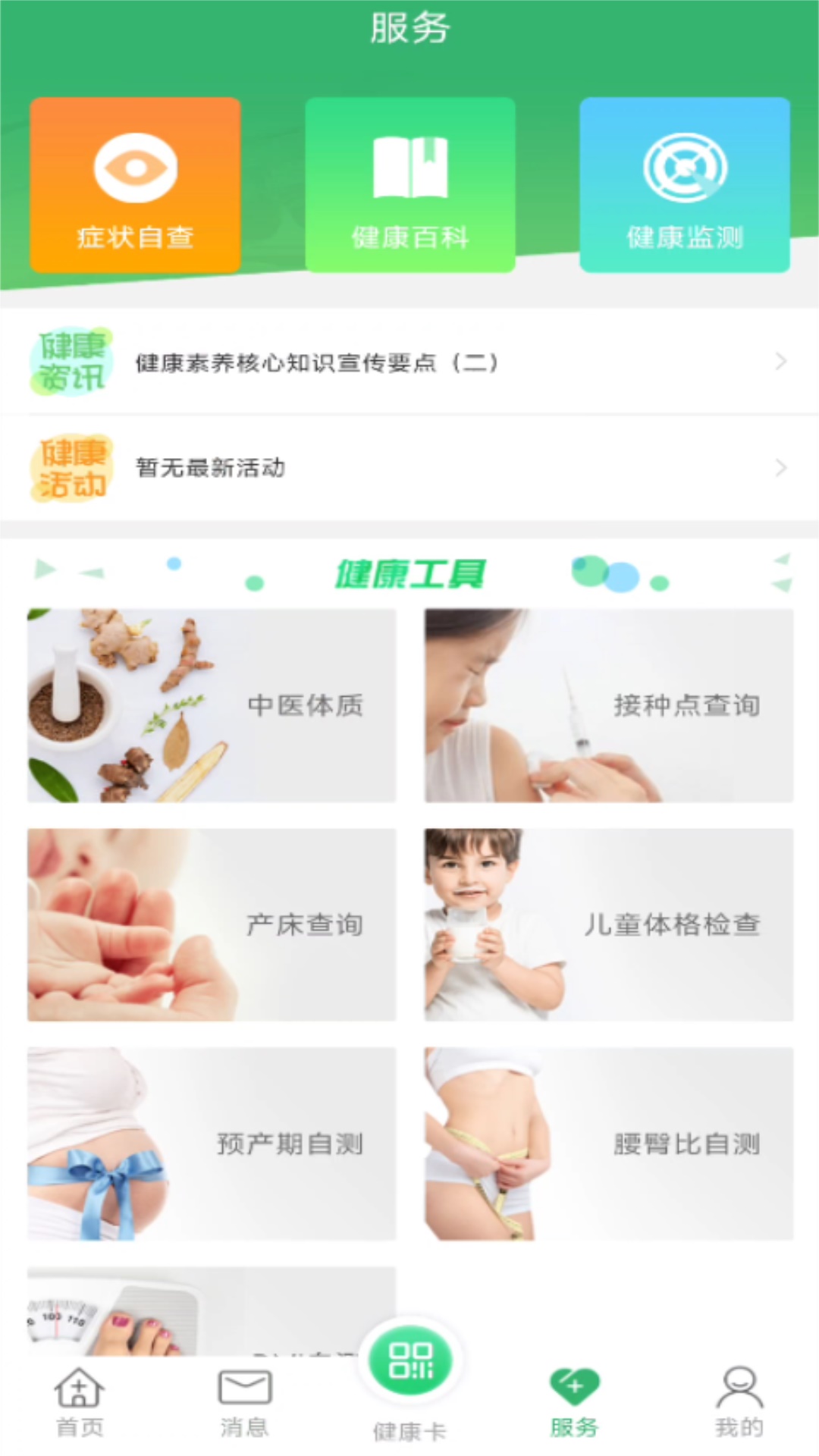Viewport: 819px width, 1456px height.
Task: Switch to the 首页 tab
Action: (x=80, y=1403)
